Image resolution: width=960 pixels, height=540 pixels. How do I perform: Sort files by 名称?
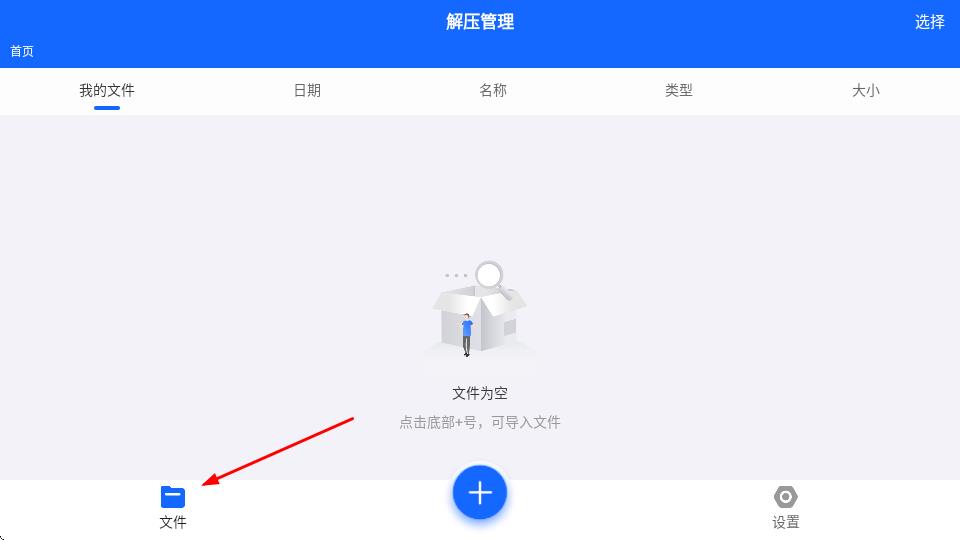tap(493, 90)
